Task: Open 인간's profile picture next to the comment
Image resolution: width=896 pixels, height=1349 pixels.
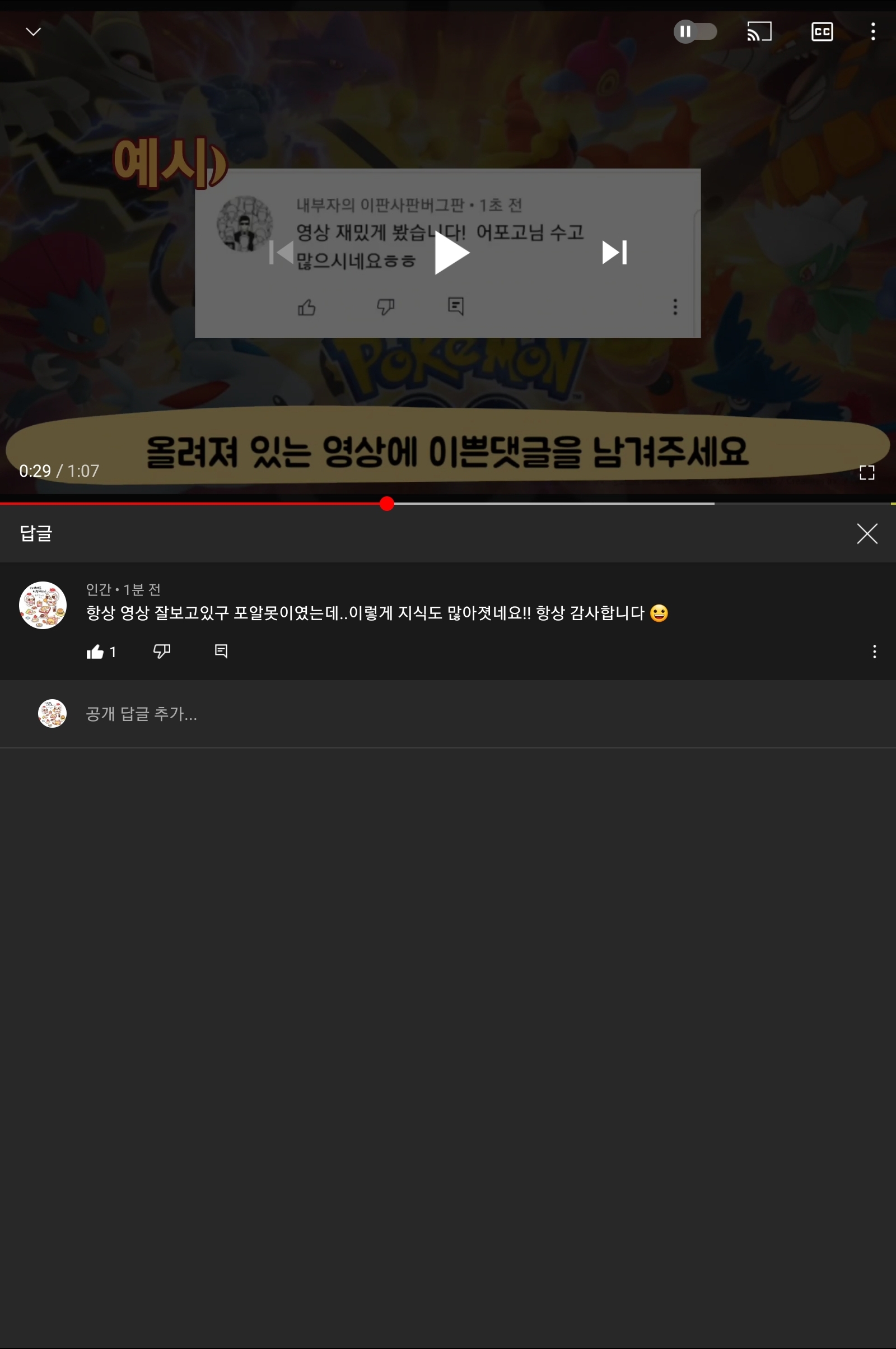Action: click(43, 606)
